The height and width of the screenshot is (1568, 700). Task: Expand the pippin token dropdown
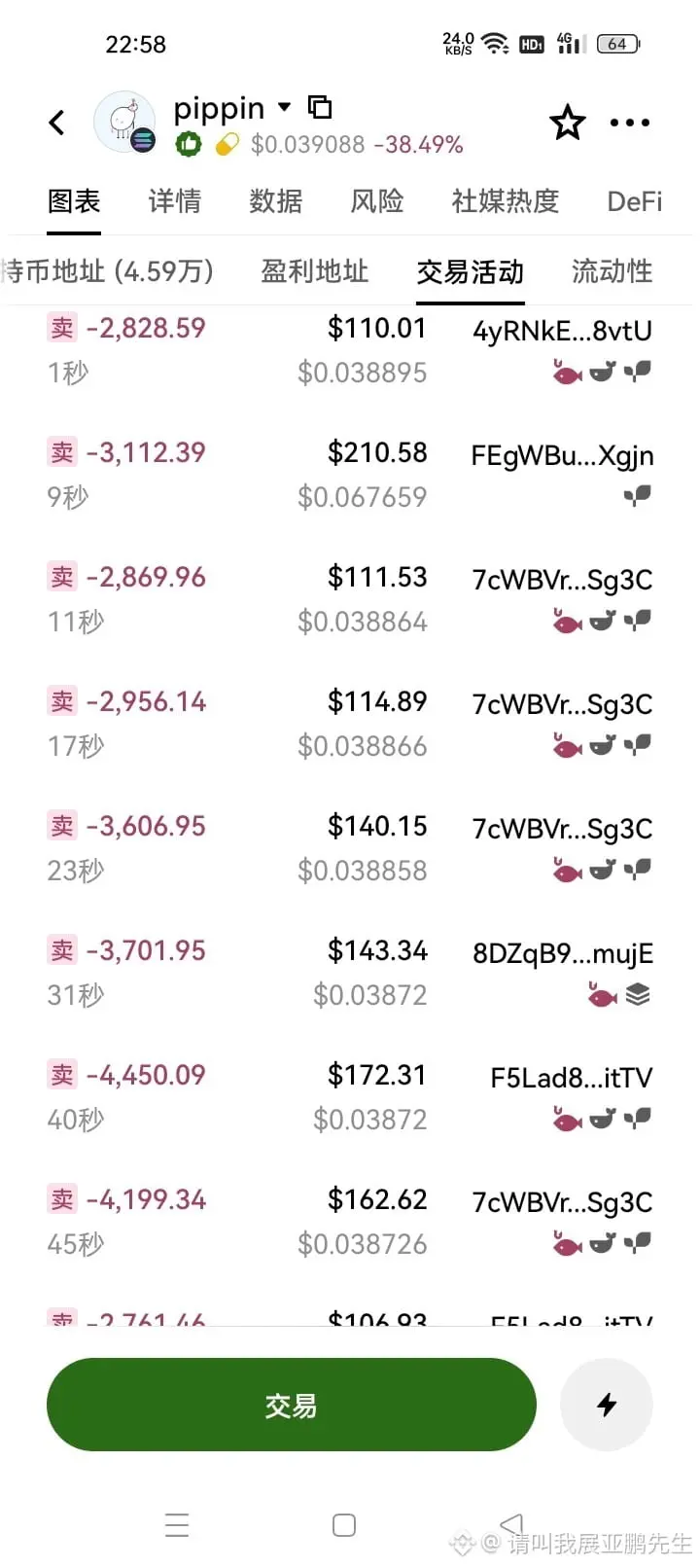[285, 107]
